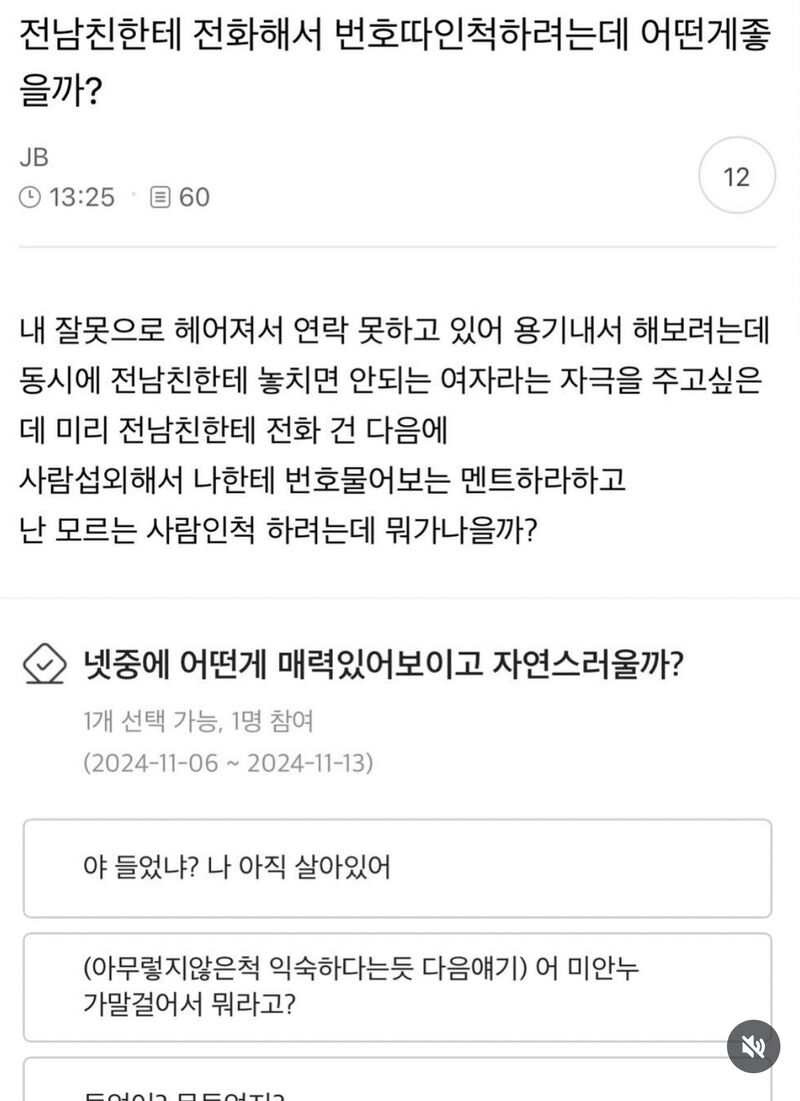Tap the 12 recommend count circle

coord(737,176)
